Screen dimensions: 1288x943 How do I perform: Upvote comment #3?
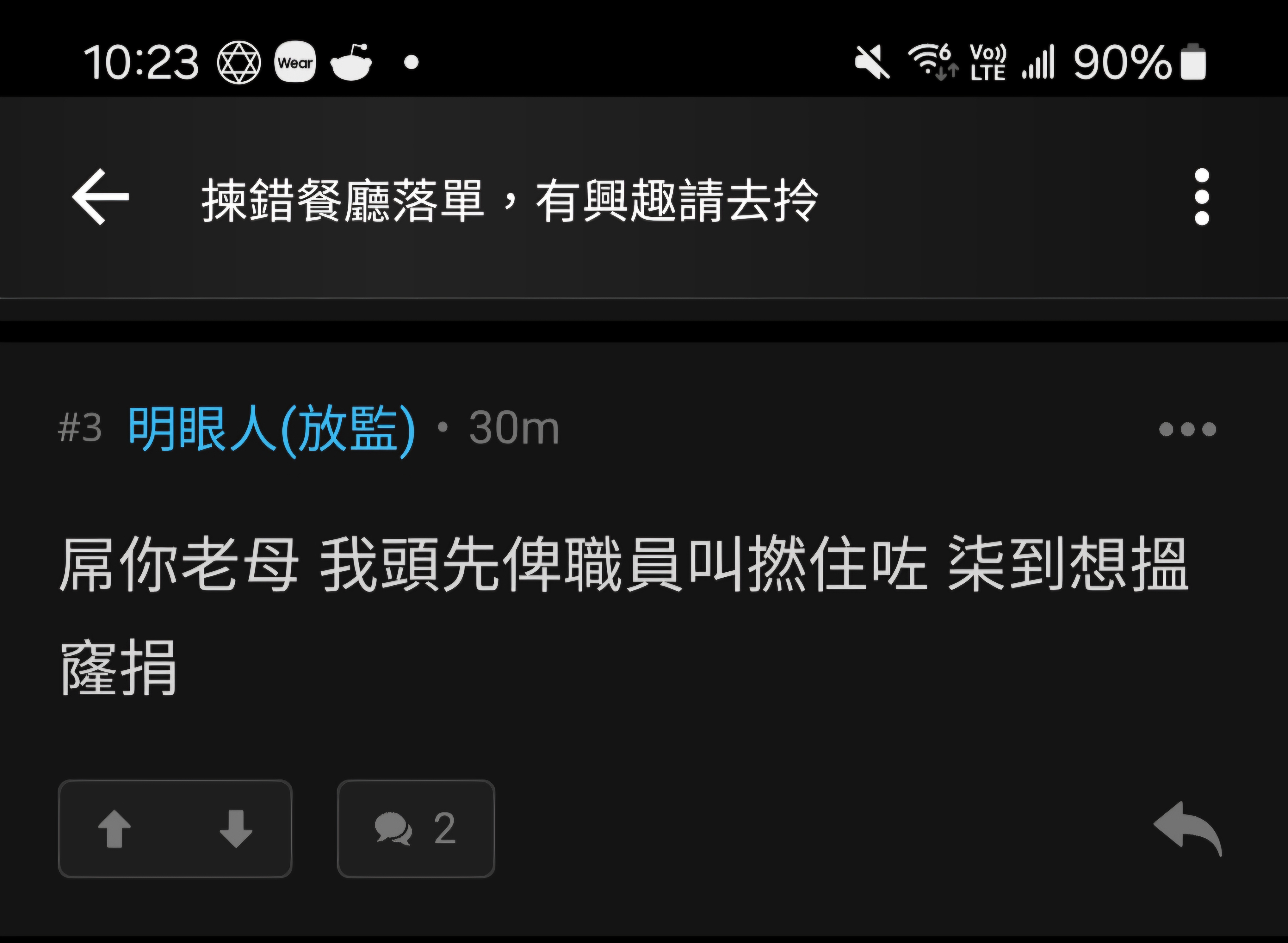[115, 828]
